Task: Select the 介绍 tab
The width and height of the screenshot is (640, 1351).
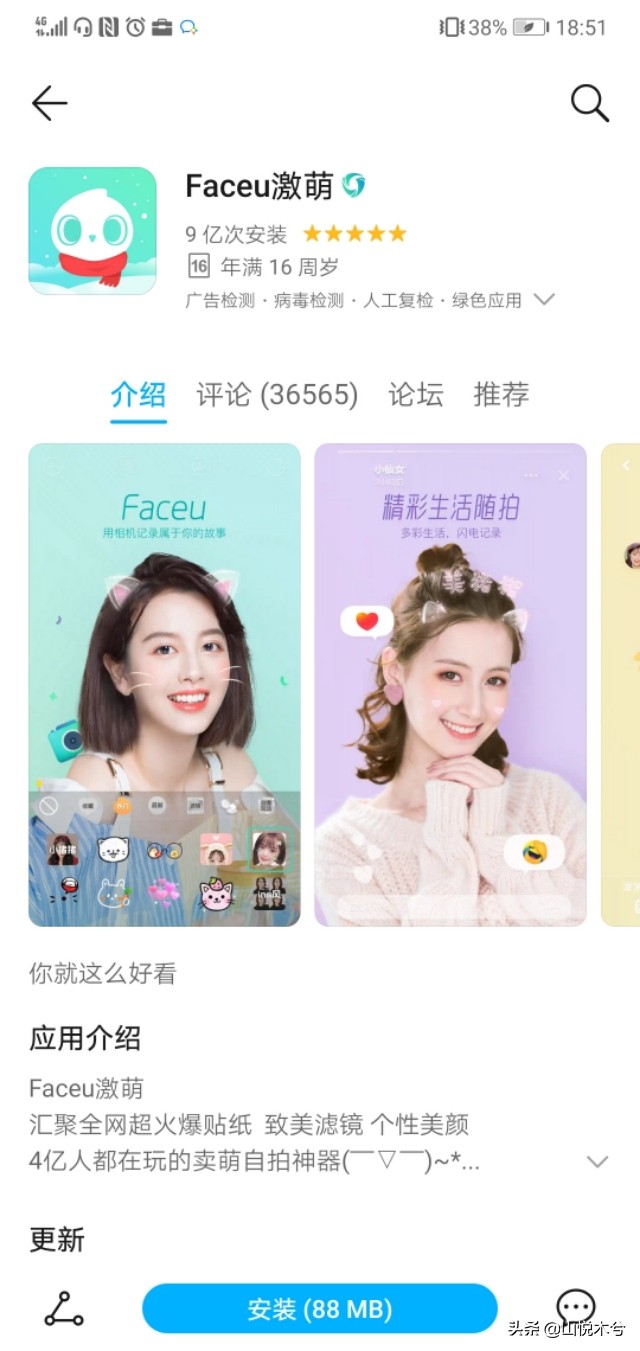Action: 138,395
